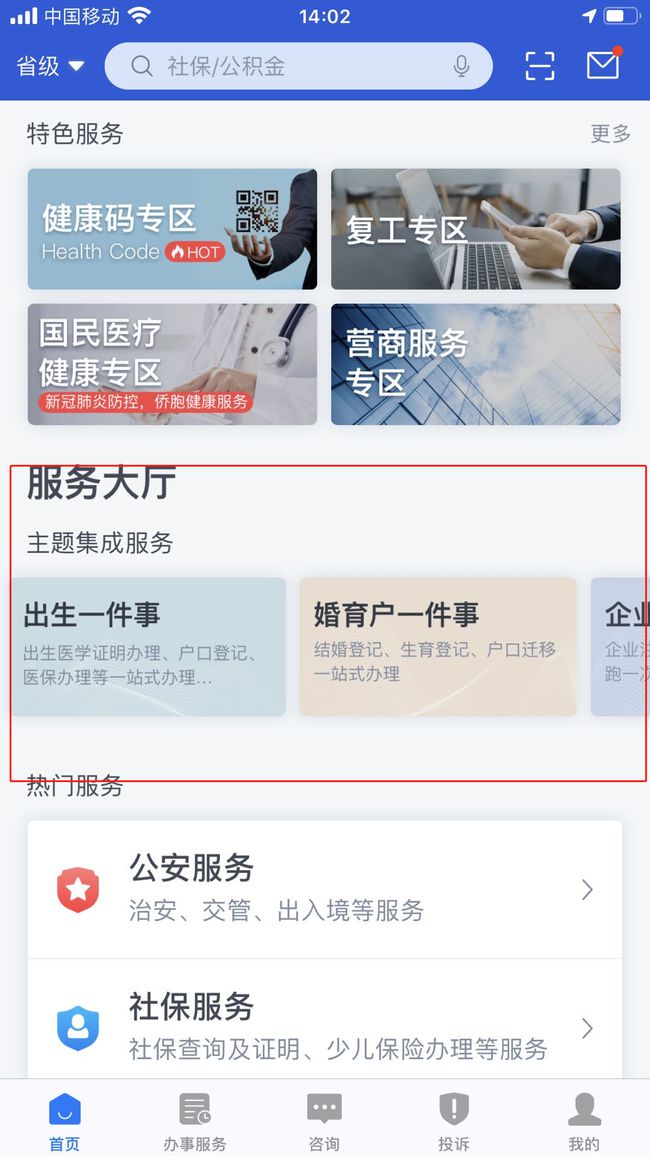Image resolution: width=650 pixels, height=1156 pixels.
Task: Open the messages envelope icon
Action: click(x=604, y=64)
